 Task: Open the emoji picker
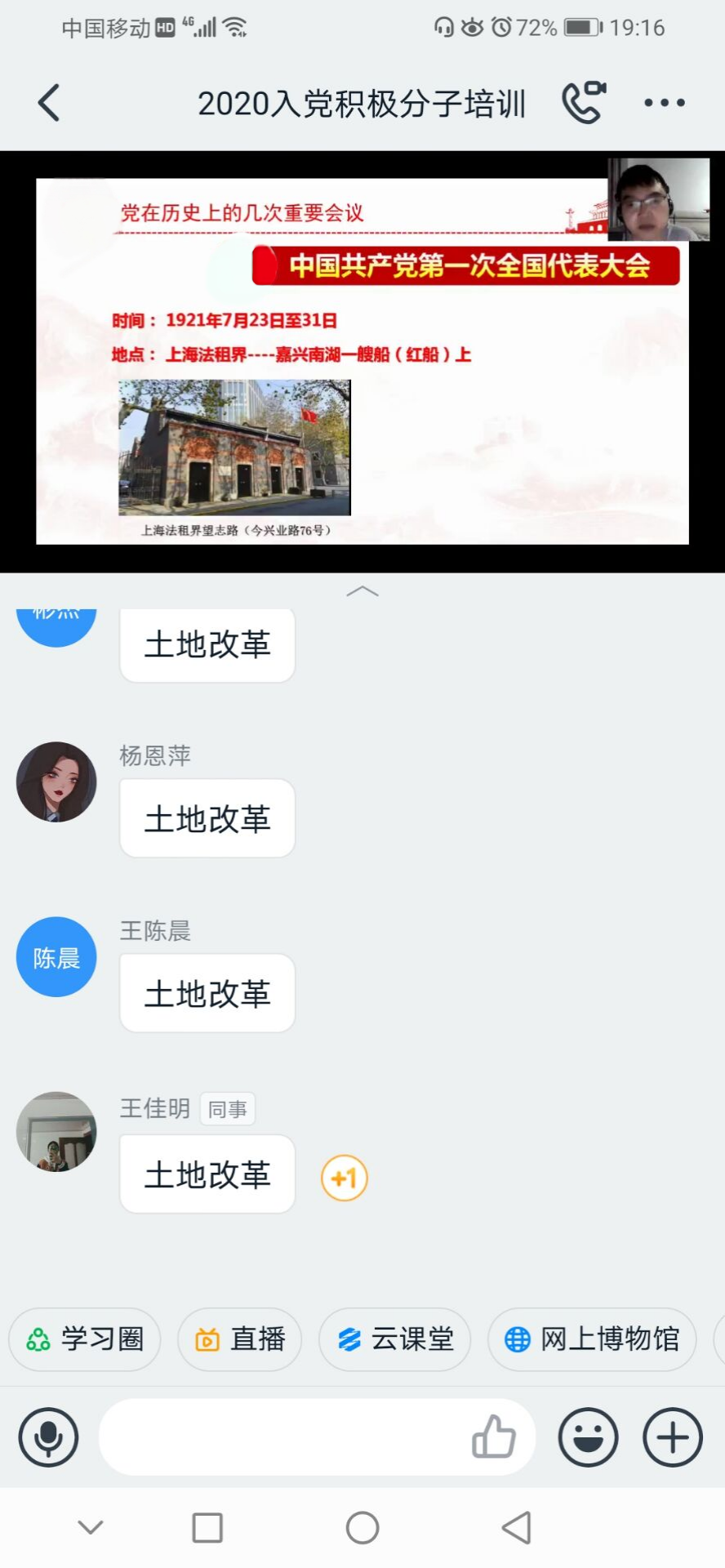tap(588, 1437)
